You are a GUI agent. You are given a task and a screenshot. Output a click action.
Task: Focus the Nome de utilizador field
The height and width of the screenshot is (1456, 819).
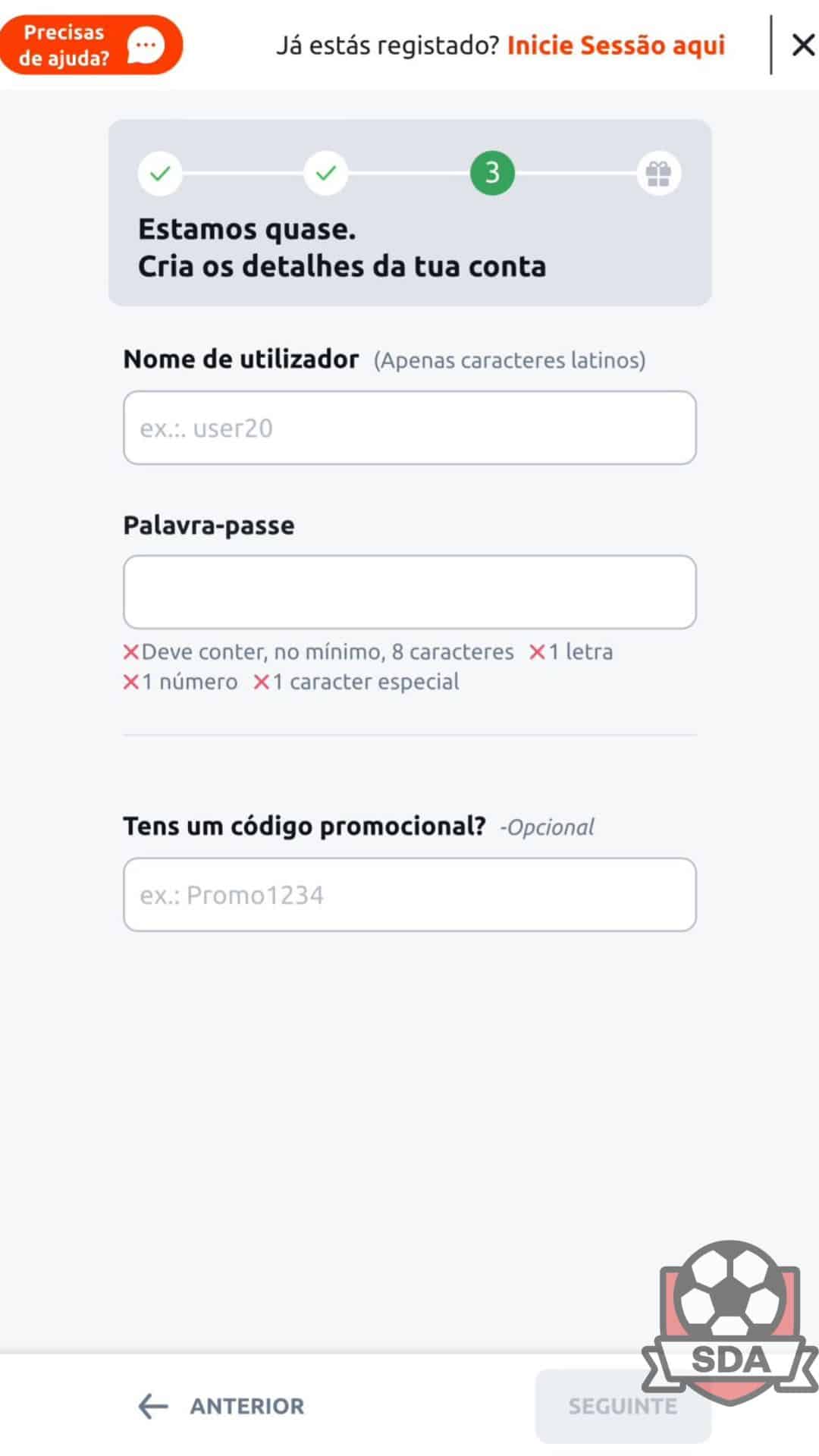click(x=409, y=428)
